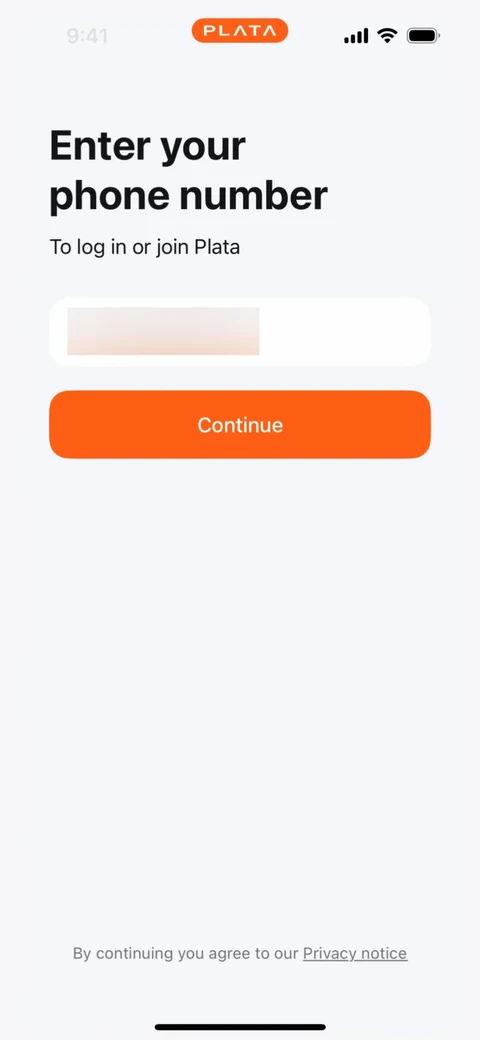Tap the phone number input field
480x1040 pixels.
[x=240, y=332]
